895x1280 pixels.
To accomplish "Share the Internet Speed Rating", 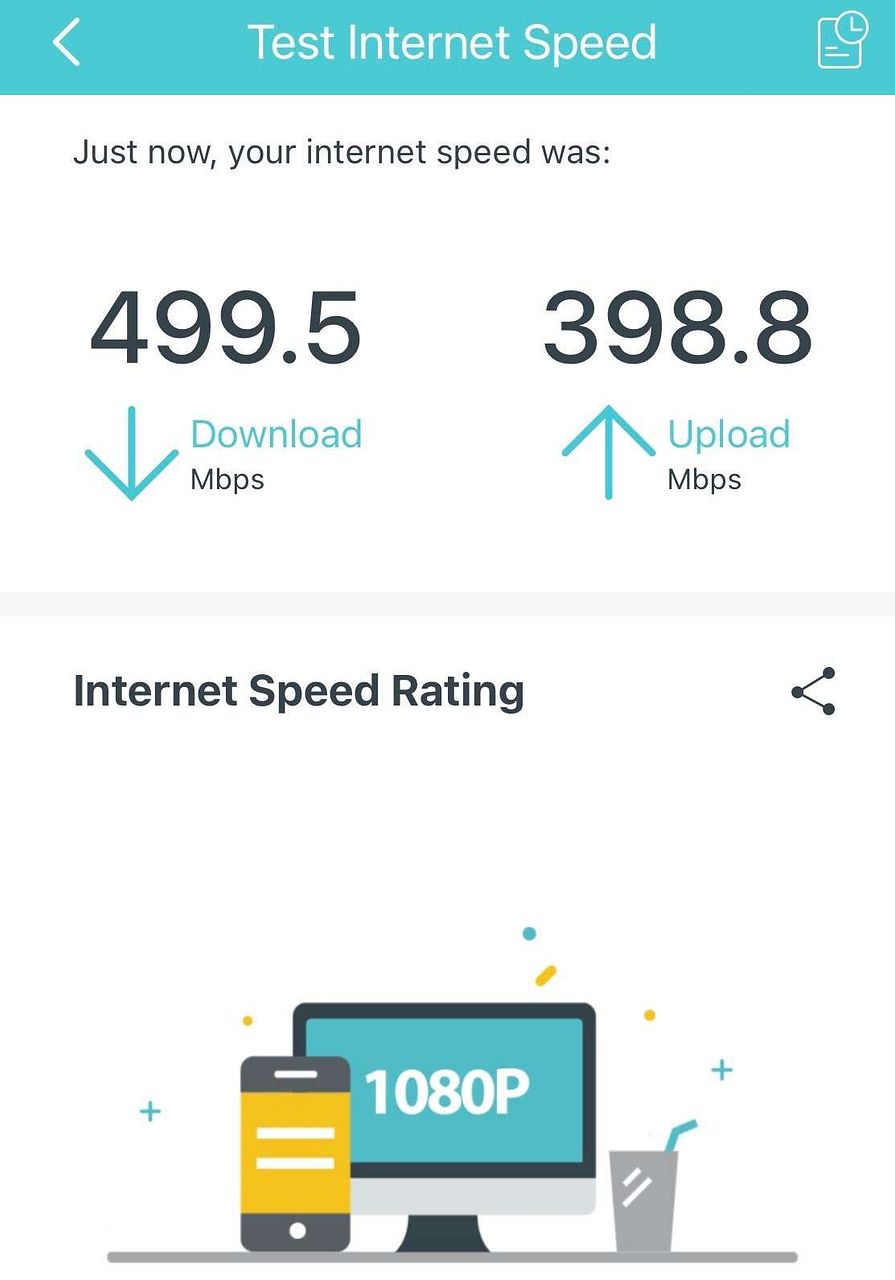I will point(812,691).
